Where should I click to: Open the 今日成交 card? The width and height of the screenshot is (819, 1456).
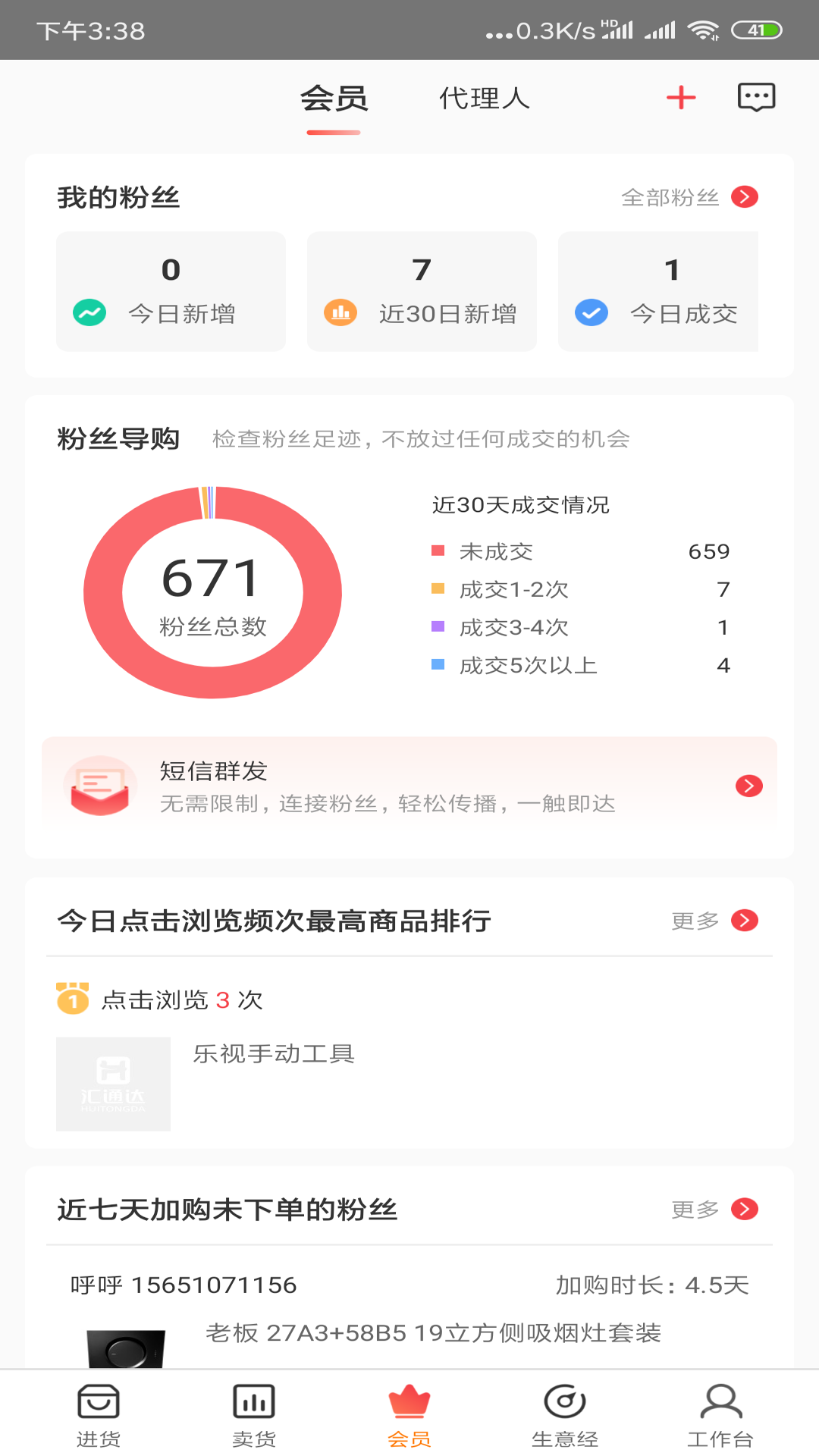point(658,291)
